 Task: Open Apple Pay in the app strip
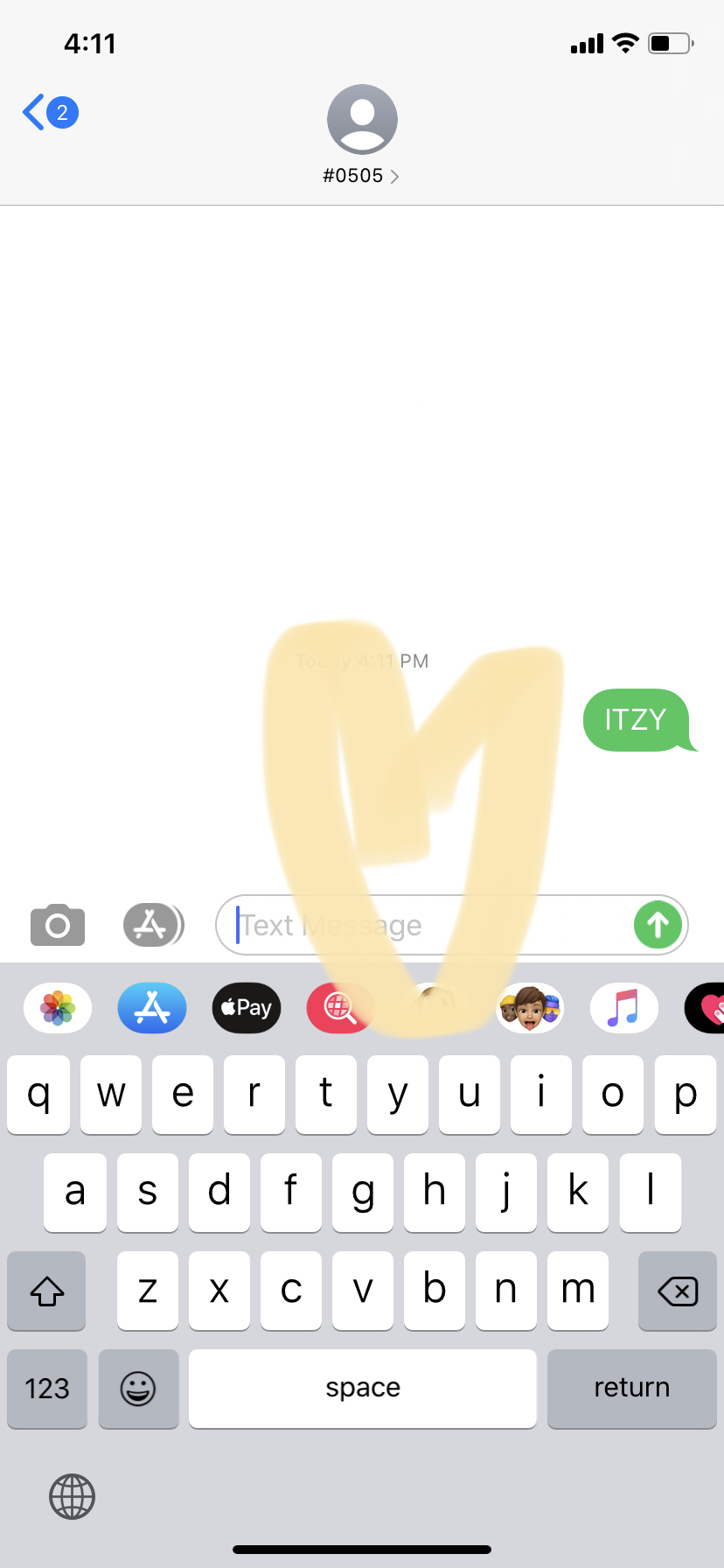click(247, 1008)
